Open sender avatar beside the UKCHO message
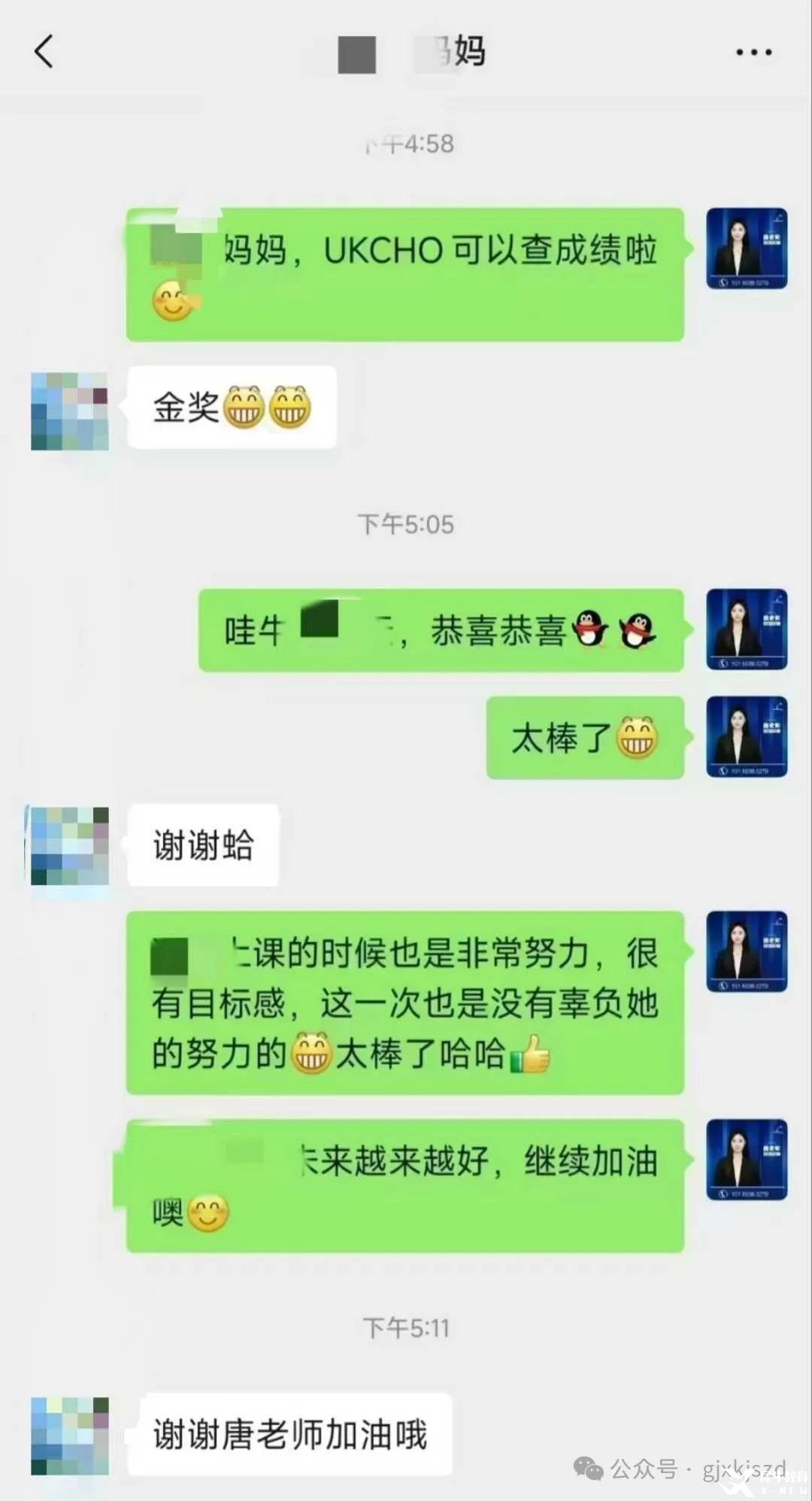This screenshot has height=1501, width=812. [x=747, y=248]
